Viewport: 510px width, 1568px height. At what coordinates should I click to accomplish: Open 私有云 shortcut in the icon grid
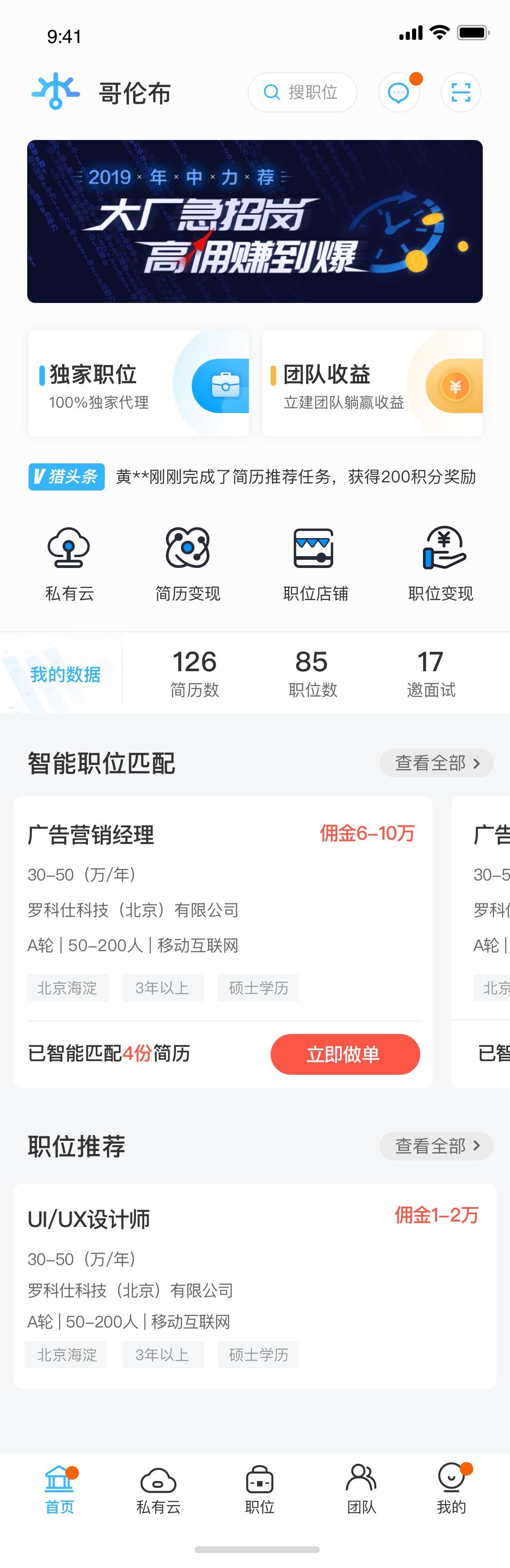pyautogui.click(x=69, y=563)
